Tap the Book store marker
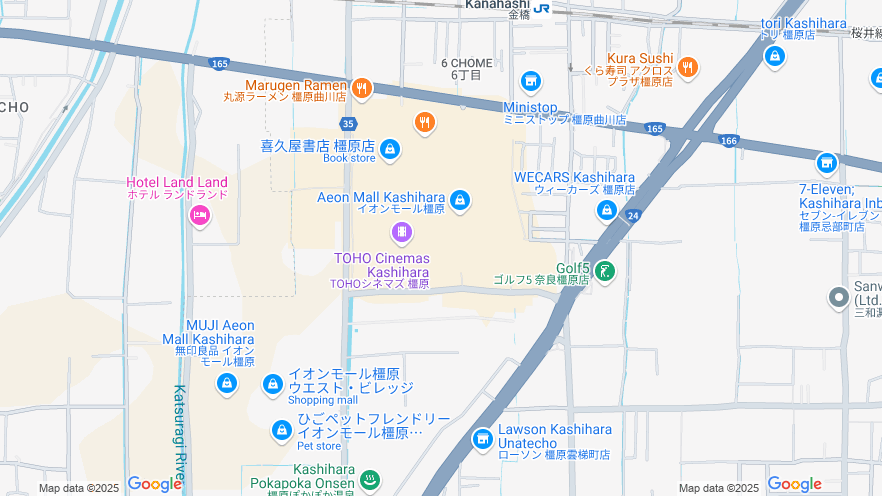Screen dimensions: 882x496 coord(390,151)
